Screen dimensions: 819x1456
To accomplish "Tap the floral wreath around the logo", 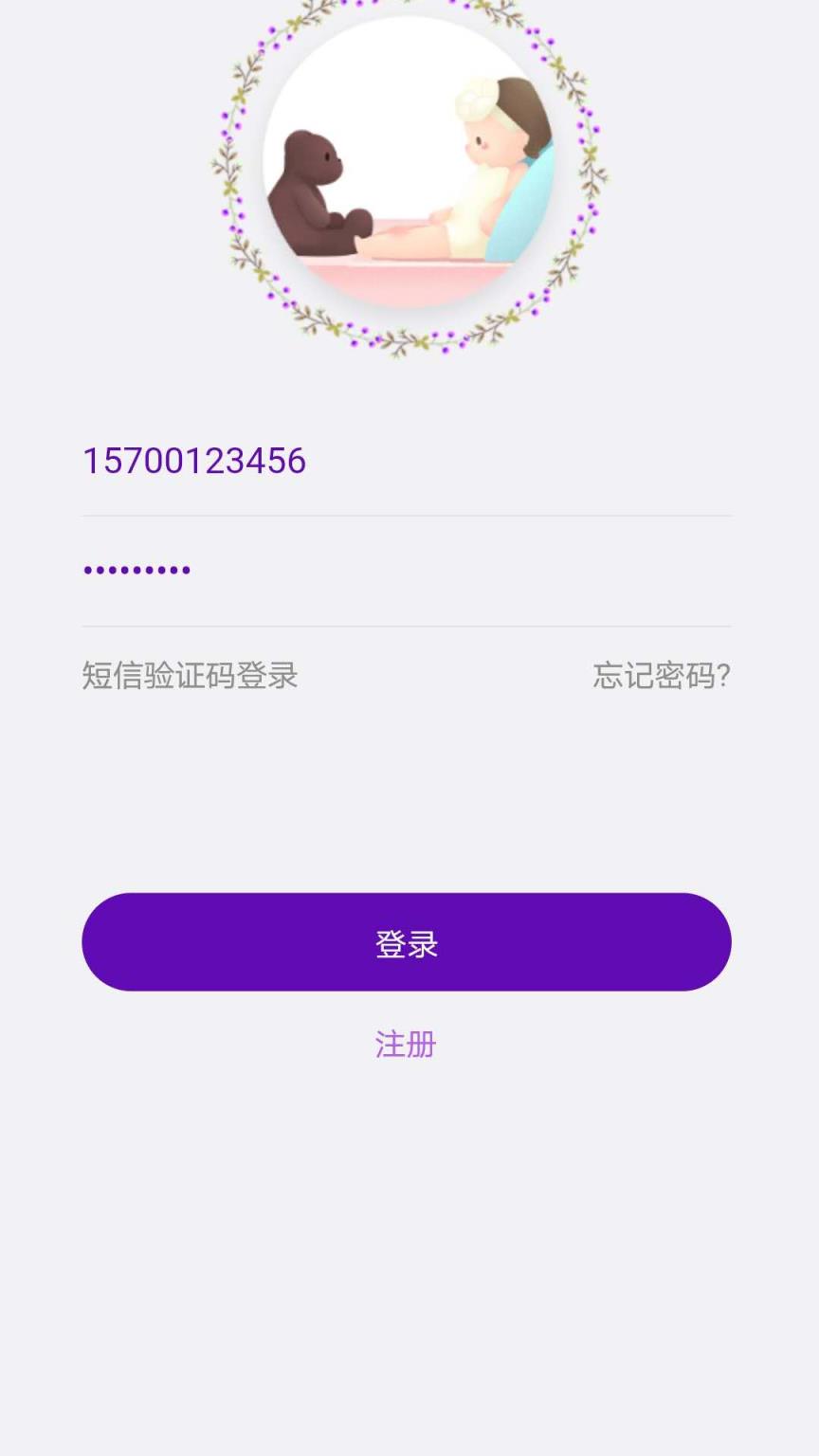I will pos(408,28).
